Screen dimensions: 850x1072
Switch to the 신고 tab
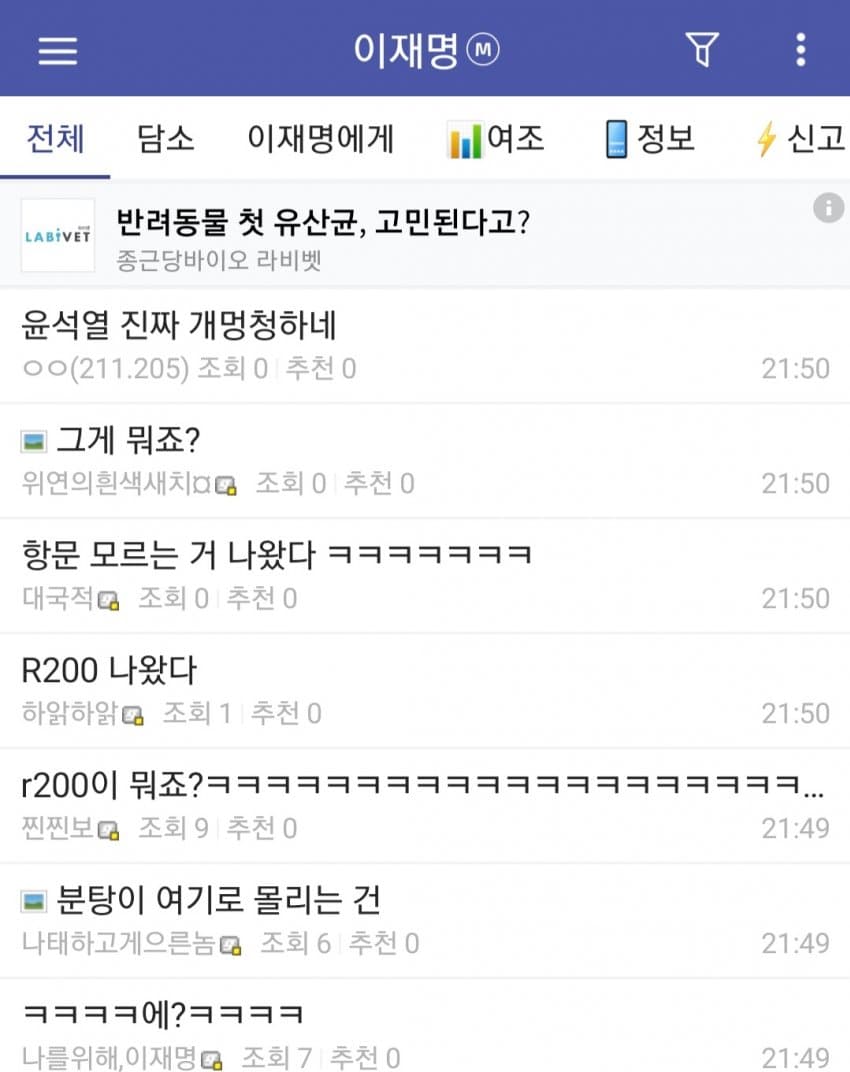point(800,139)
